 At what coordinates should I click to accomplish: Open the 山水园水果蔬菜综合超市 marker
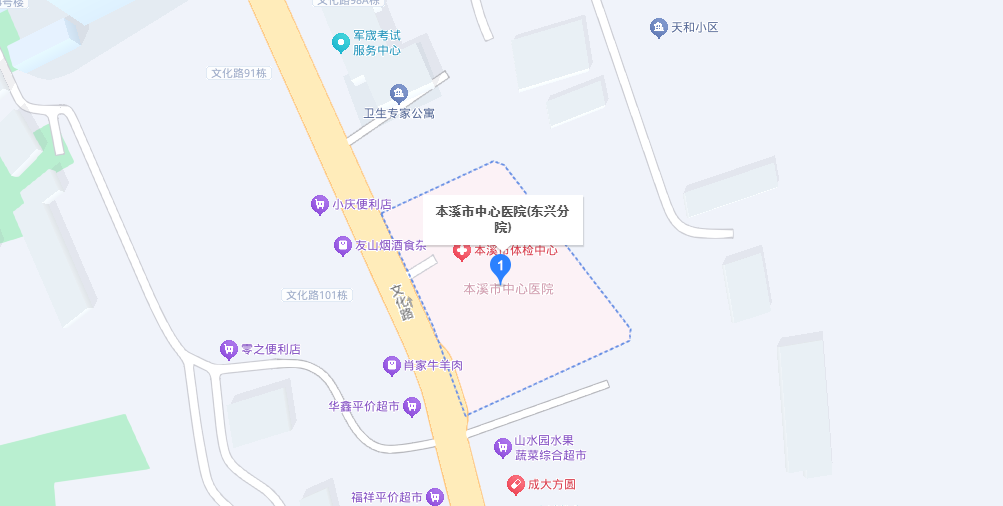tap(503, 447)
